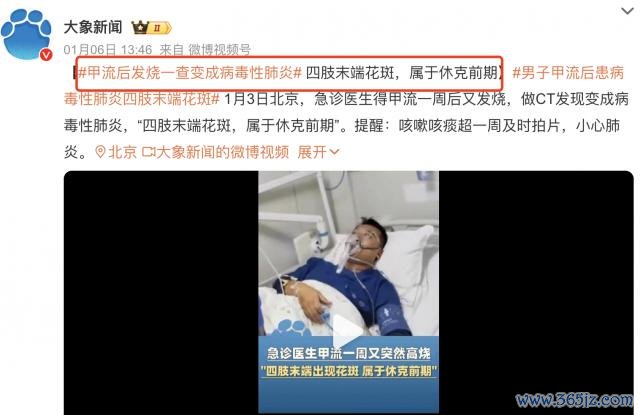Play the emergency doctor video
The image size is (640, 415).
(x=348, y=327)
